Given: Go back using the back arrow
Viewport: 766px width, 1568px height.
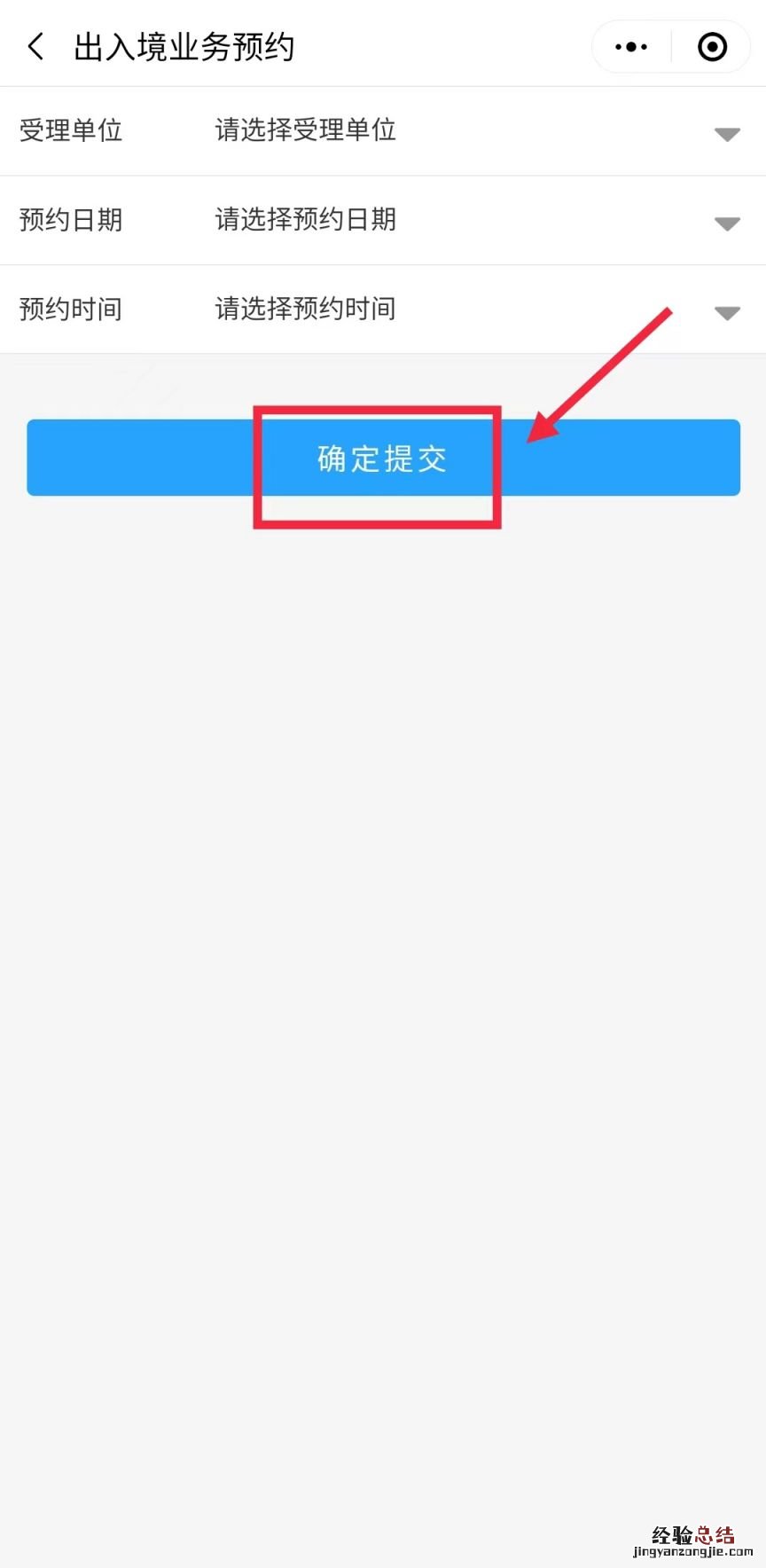Looking at the screenshot, I should pos(36,46).
